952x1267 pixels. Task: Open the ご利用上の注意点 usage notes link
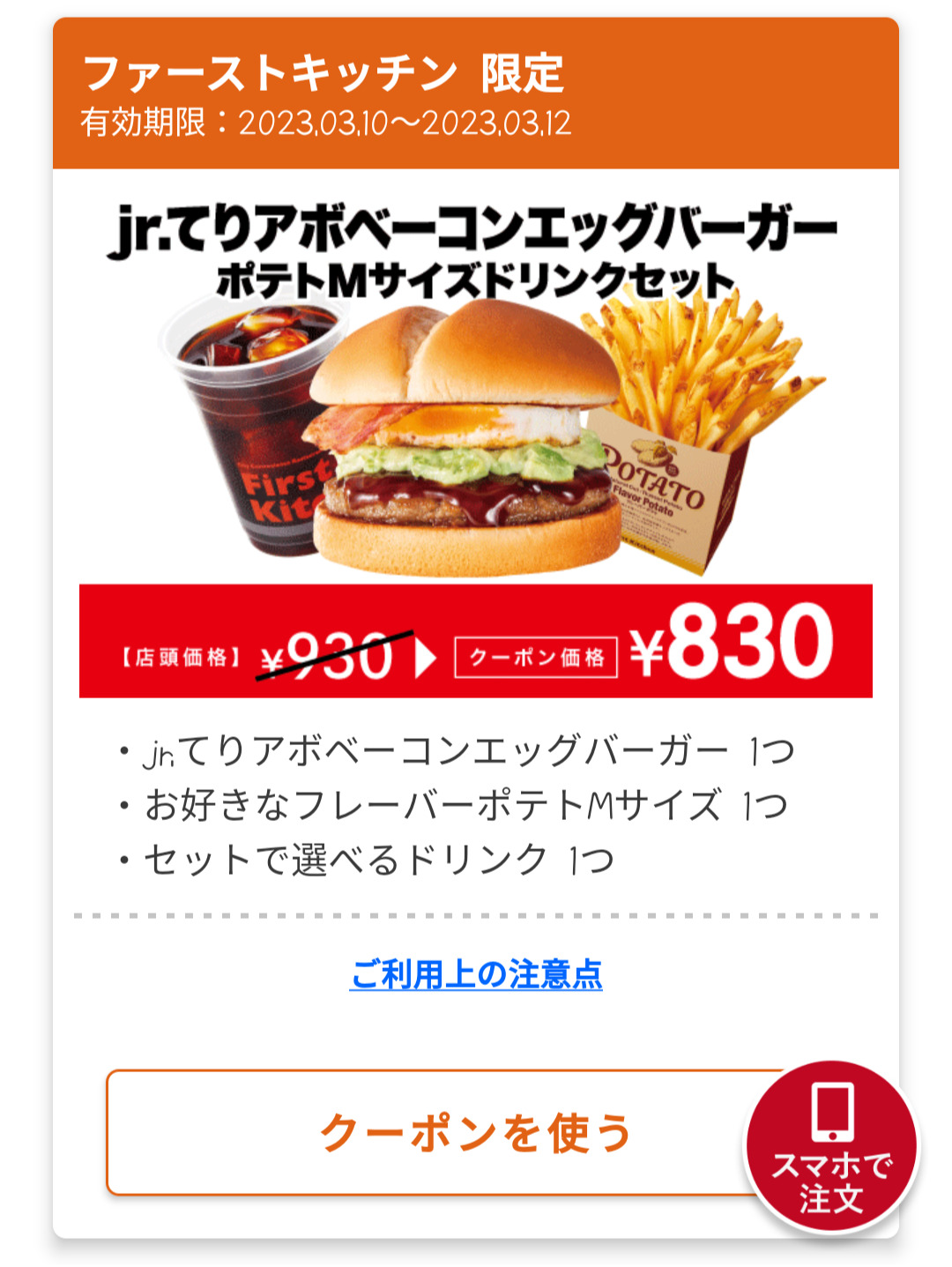tap(476, 974)
